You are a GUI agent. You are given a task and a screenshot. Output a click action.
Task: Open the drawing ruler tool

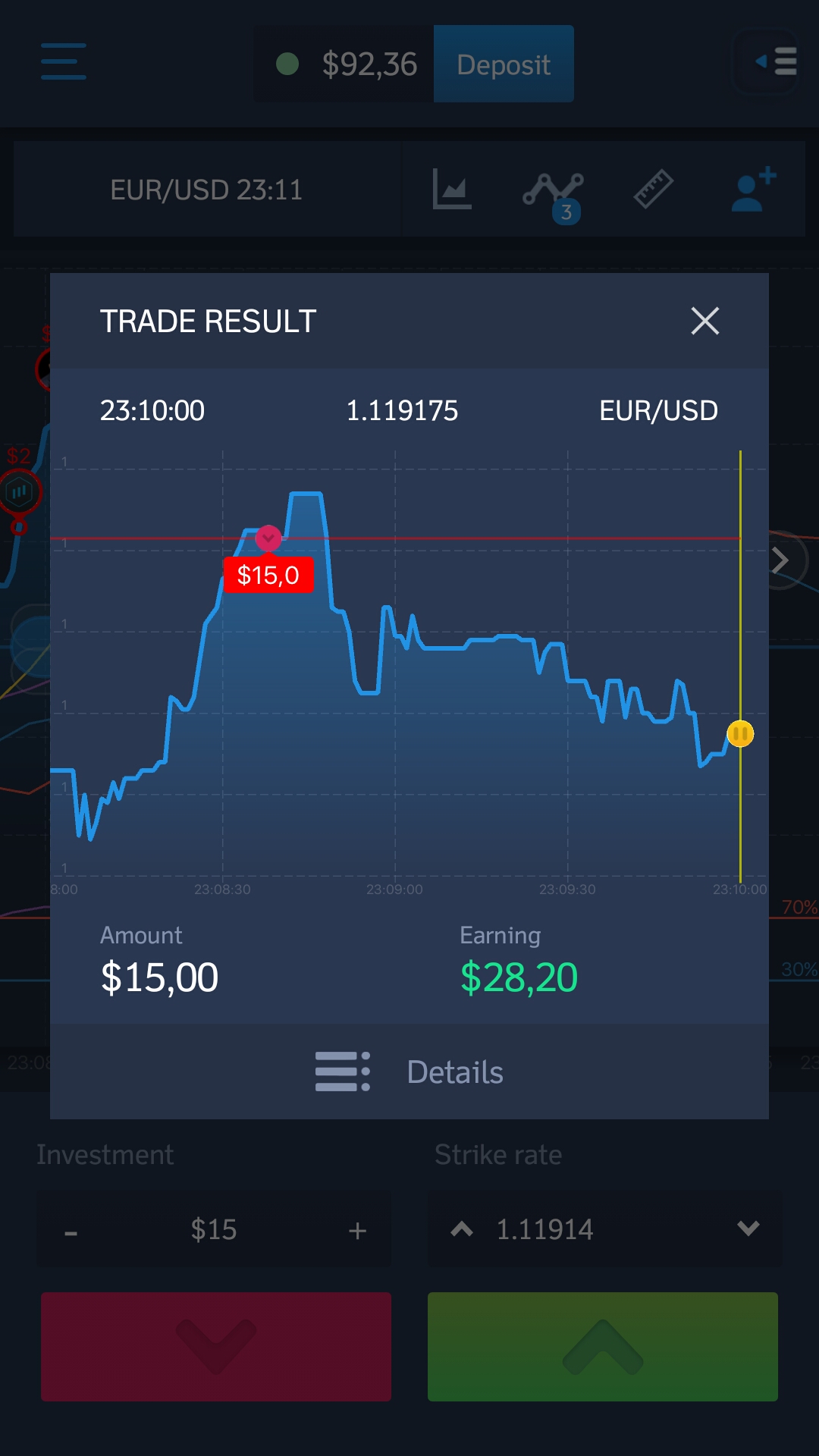pos(654,189)
